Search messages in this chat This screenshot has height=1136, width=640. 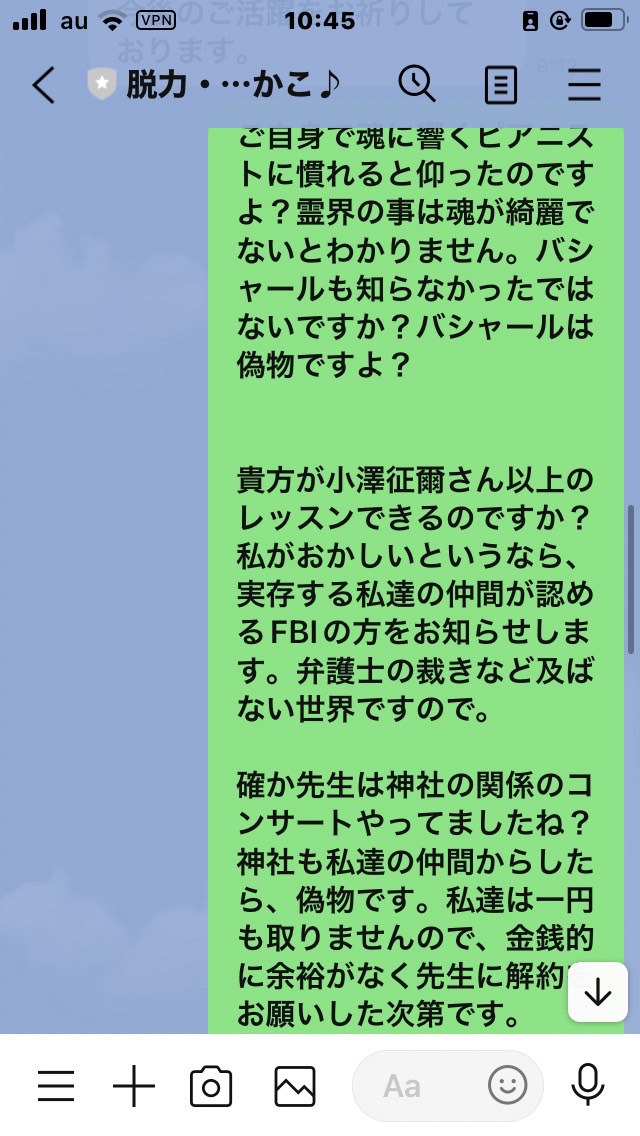point(417,85)
